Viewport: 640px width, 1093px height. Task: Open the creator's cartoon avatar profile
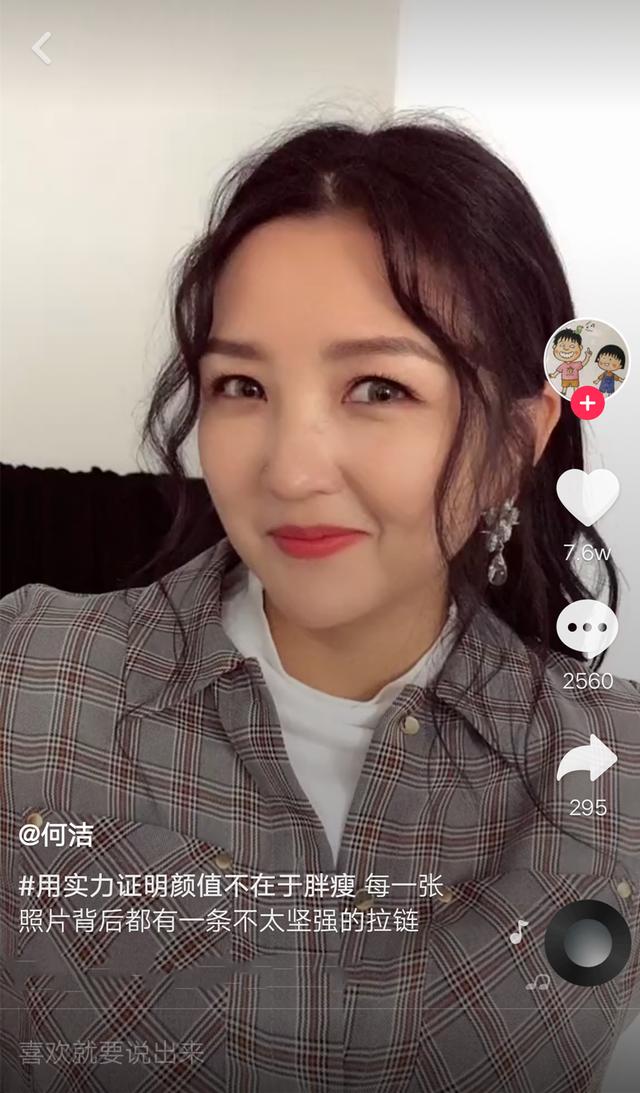[x=586, y=358]
